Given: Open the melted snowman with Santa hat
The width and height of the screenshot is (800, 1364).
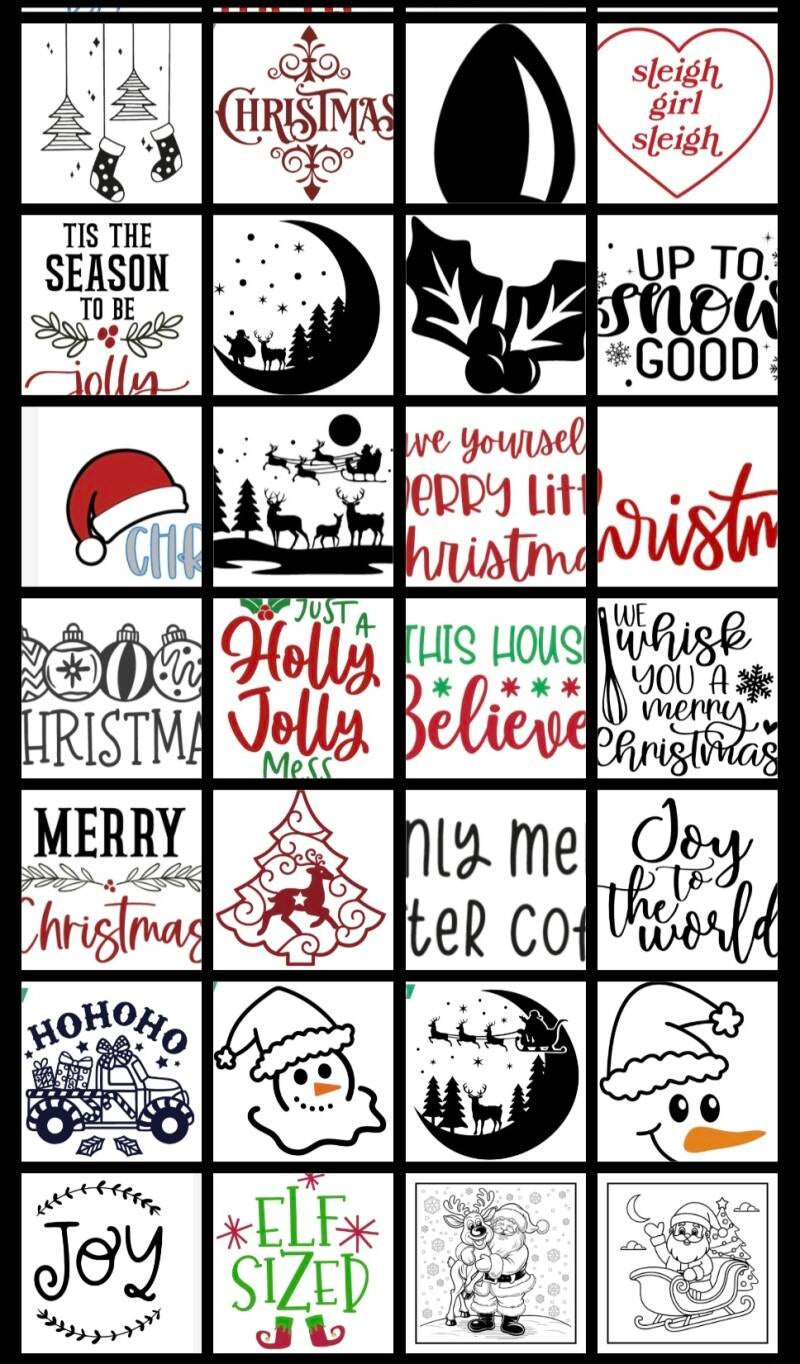Looking at the screenshot, I should tap(303, 1071).
